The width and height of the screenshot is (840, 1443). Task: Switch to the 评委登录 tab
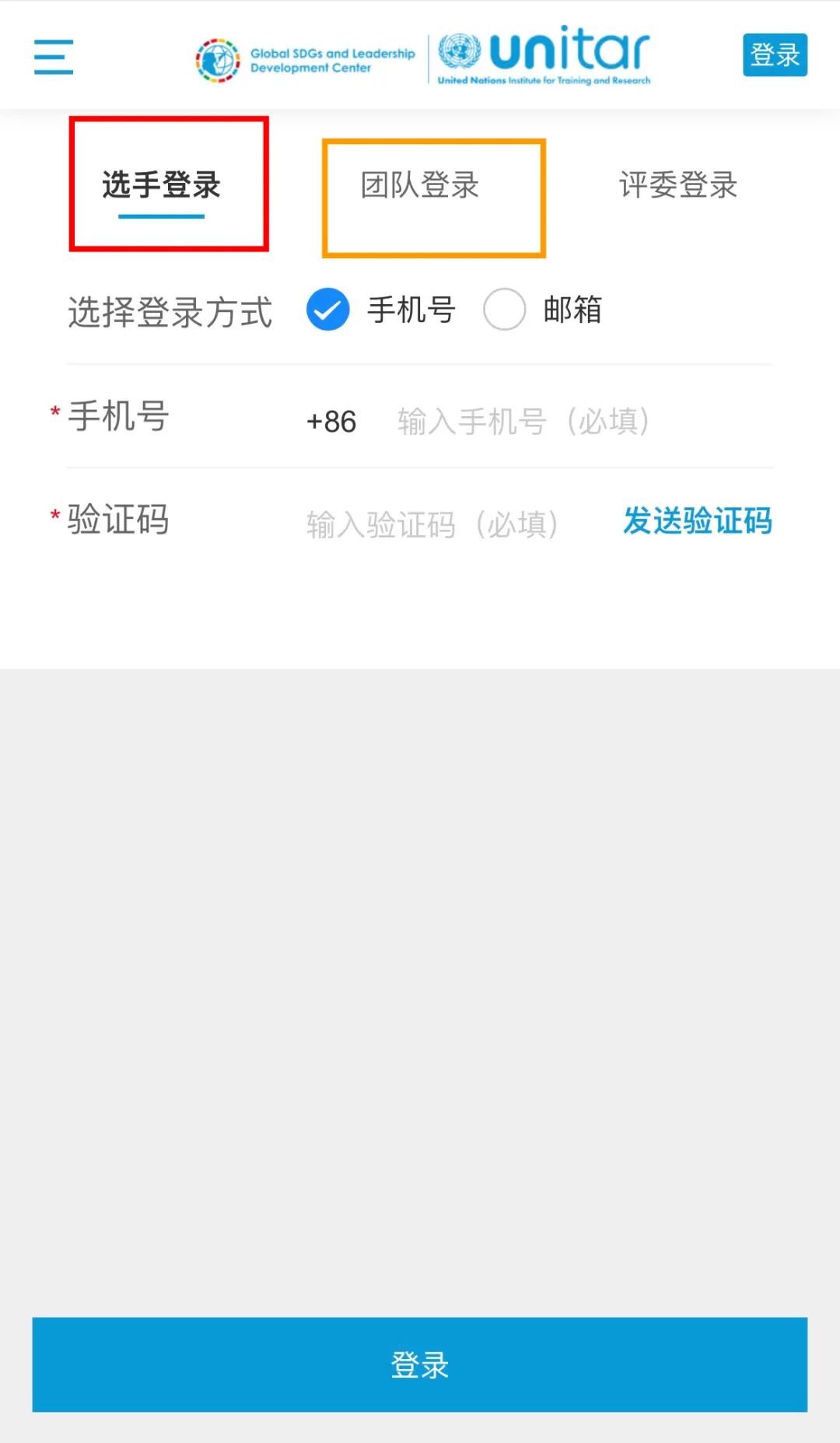678,185
